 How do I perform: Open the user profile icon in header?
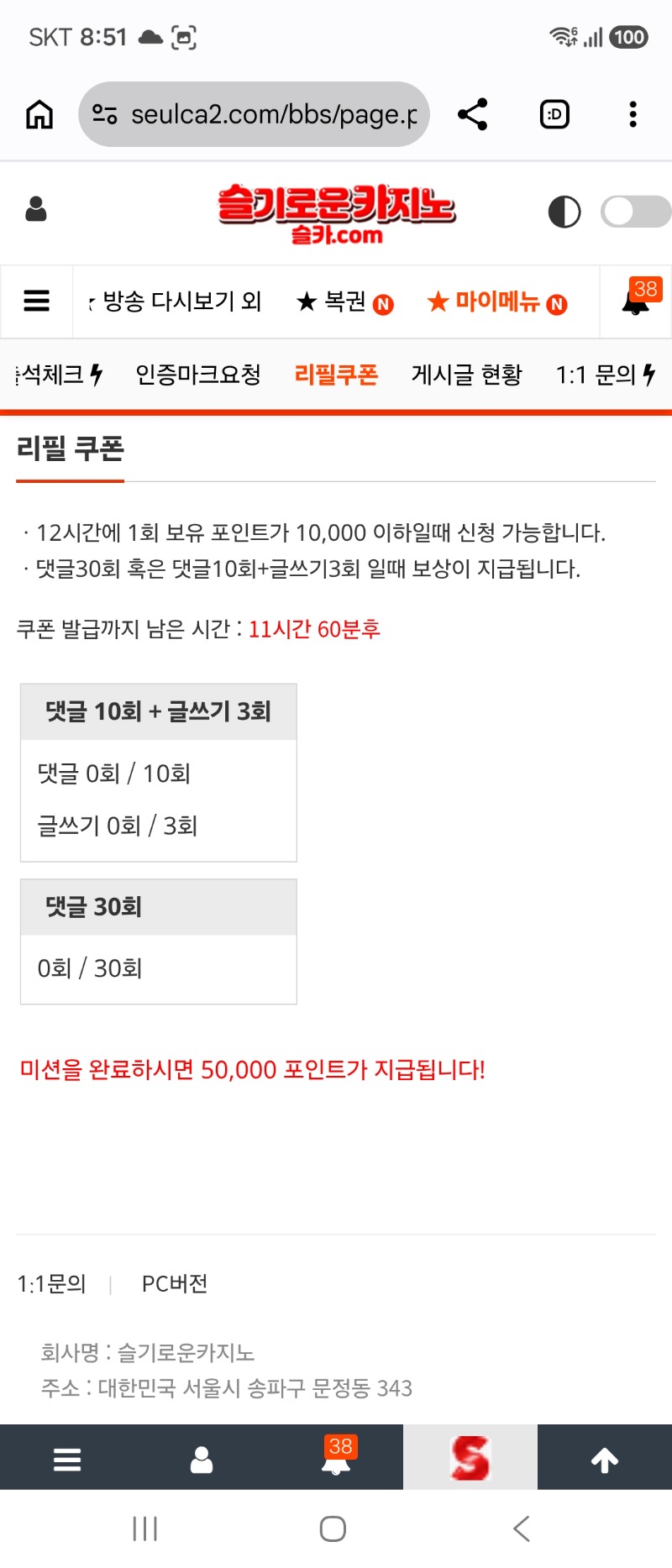tap(36, 209)
